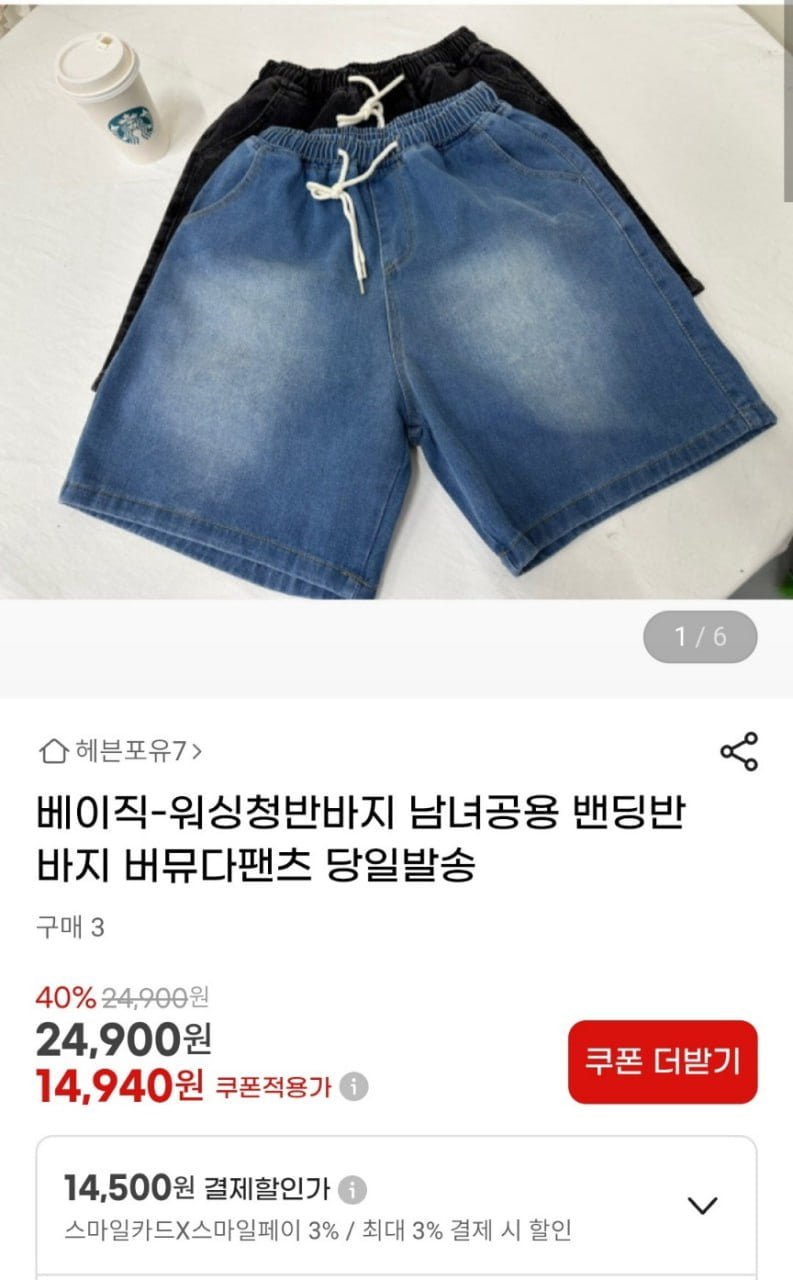The height and width of the screenshot is (1280, 793).
Task: Open the denim shorts product image
Action: [396, 300]
